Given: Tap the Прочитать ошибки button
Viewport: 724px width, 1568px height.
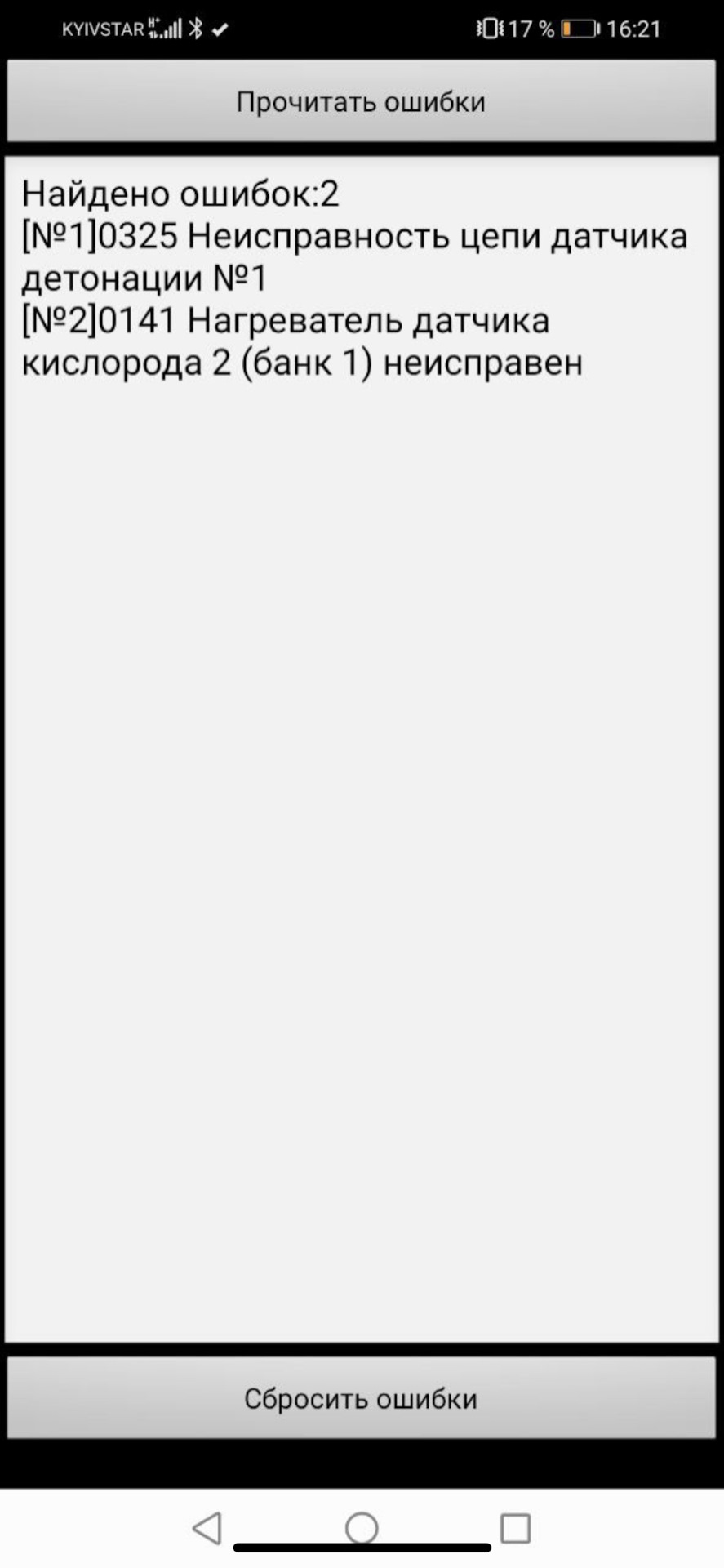Looking at the screenshot, I should point(361,102).
